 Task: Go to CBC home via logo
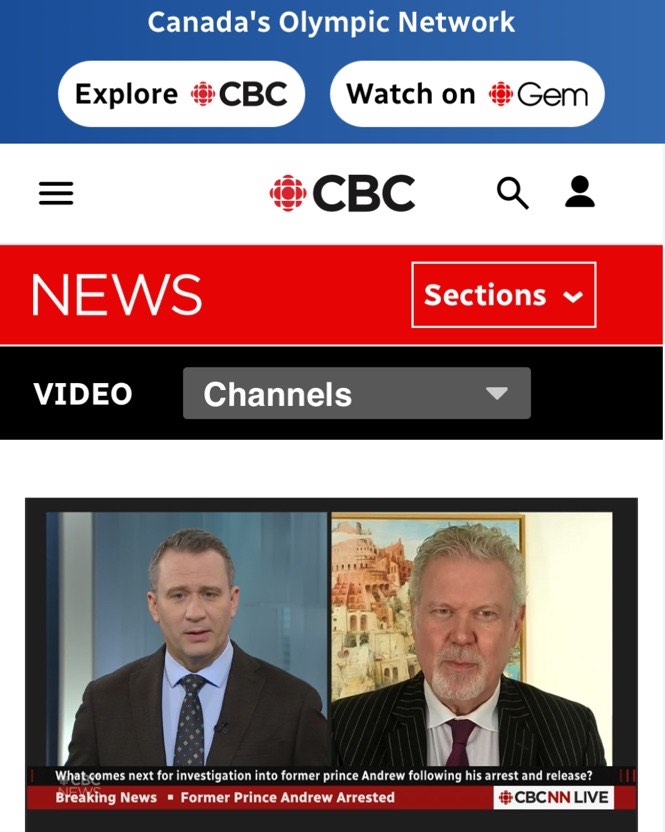tap(343, 193)
